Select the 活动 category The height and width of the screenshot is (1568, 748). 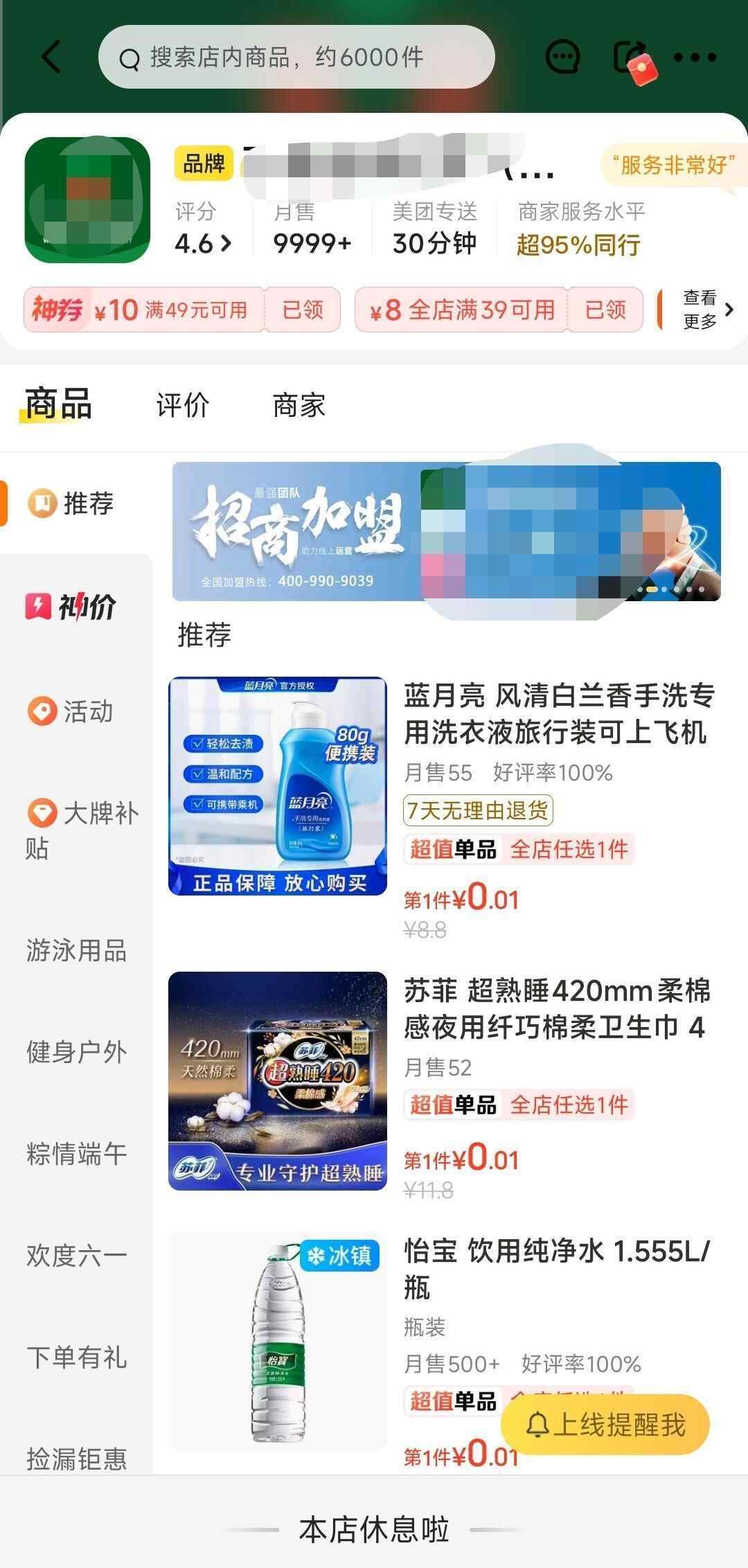pos(71,711)
